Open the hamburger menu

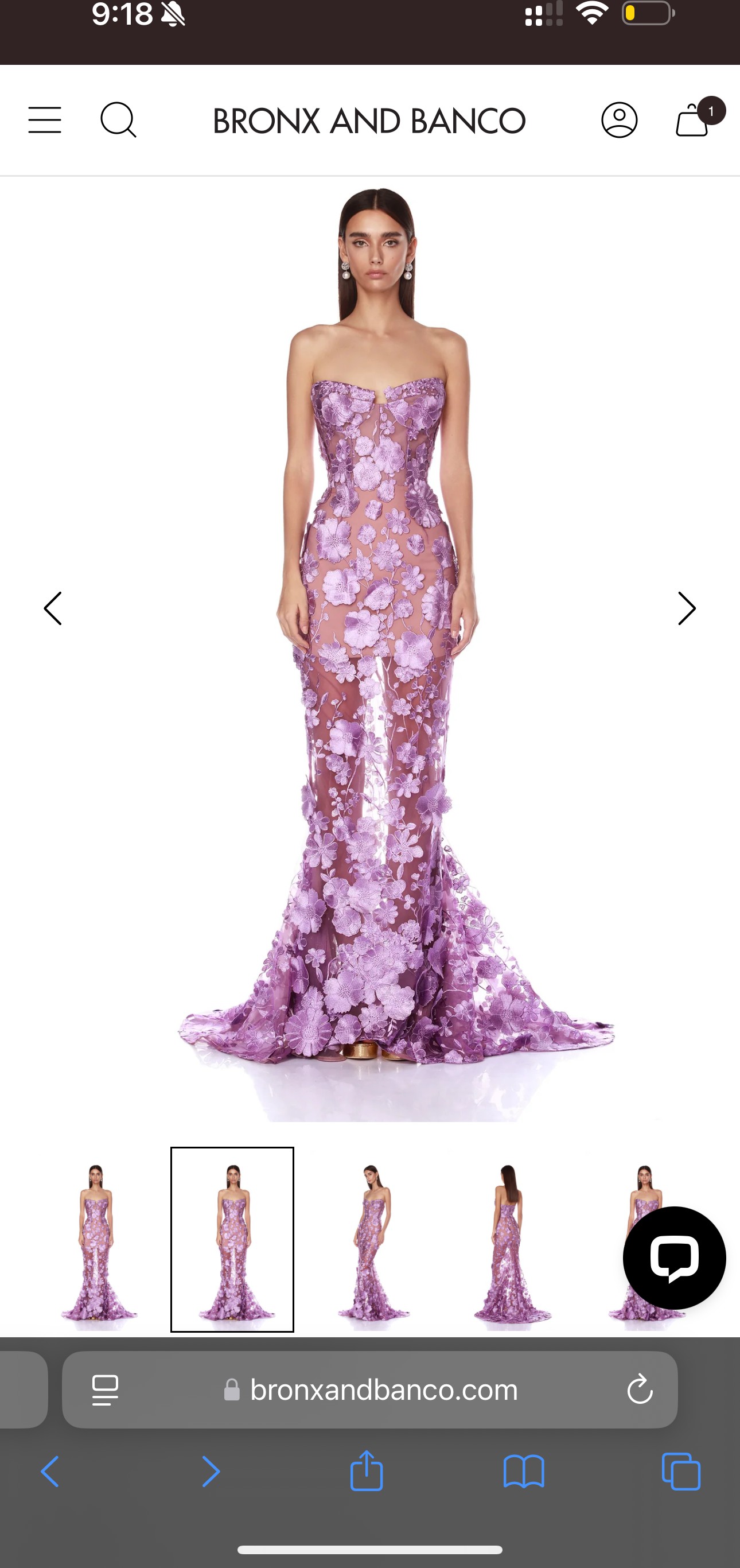coord(44,120)
